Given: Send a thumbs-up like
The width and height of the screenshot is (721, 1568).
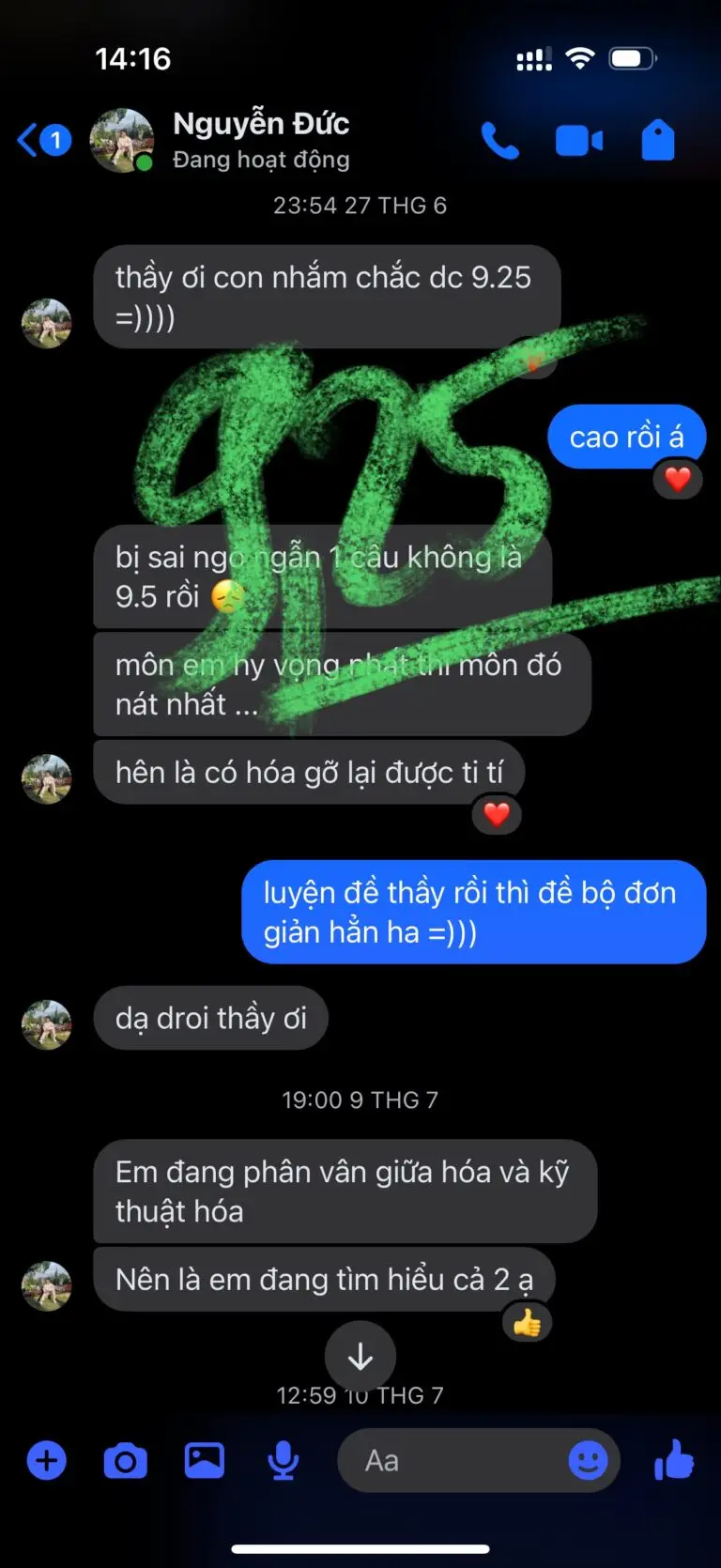Looking at the screenshot, I should tap(673, 1461).
